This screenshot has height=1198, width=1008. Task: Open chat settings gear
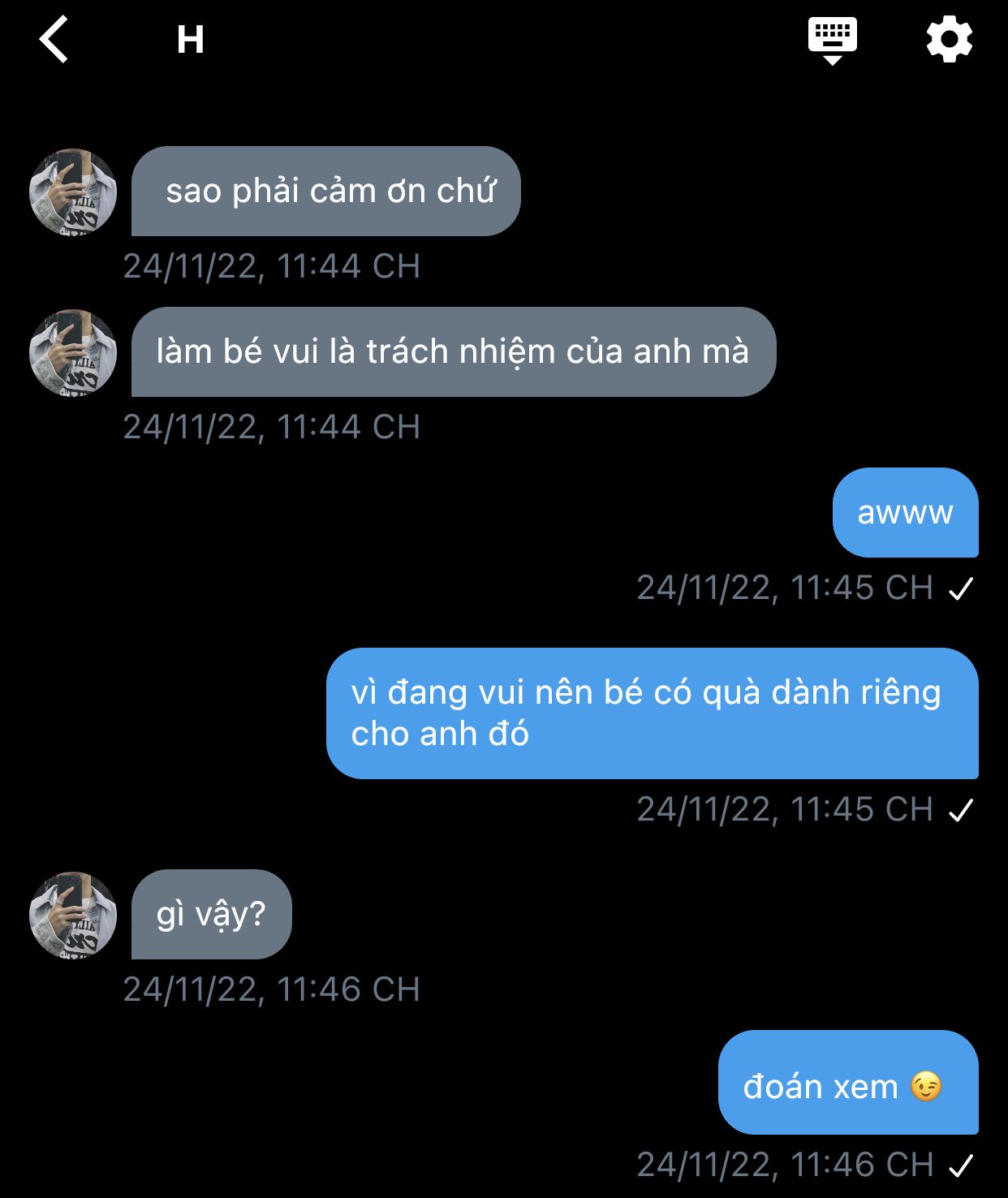click(x=949, y=39)
